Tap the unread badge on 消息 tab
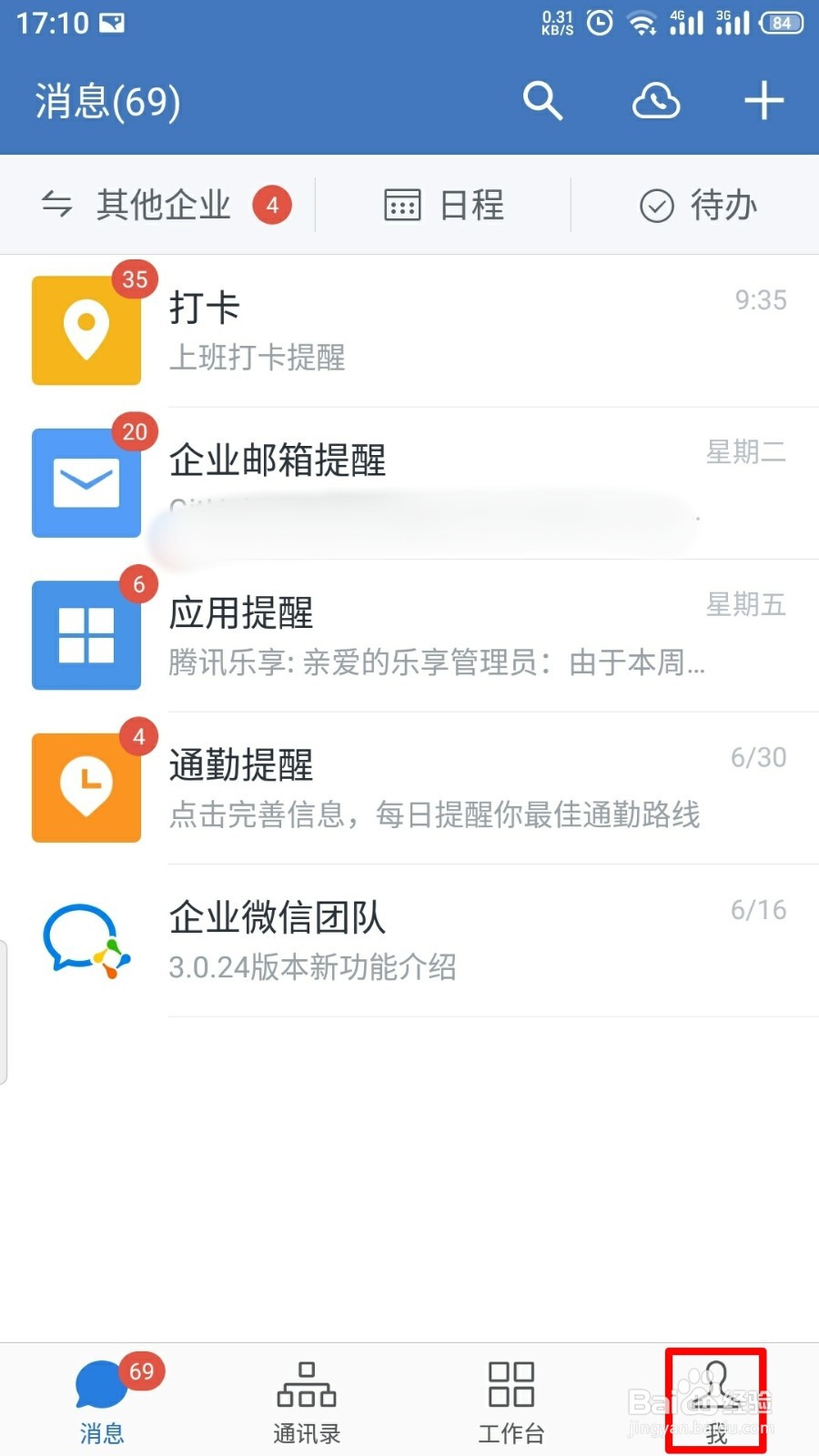 pyautogui.click(x=141, y=1372)
